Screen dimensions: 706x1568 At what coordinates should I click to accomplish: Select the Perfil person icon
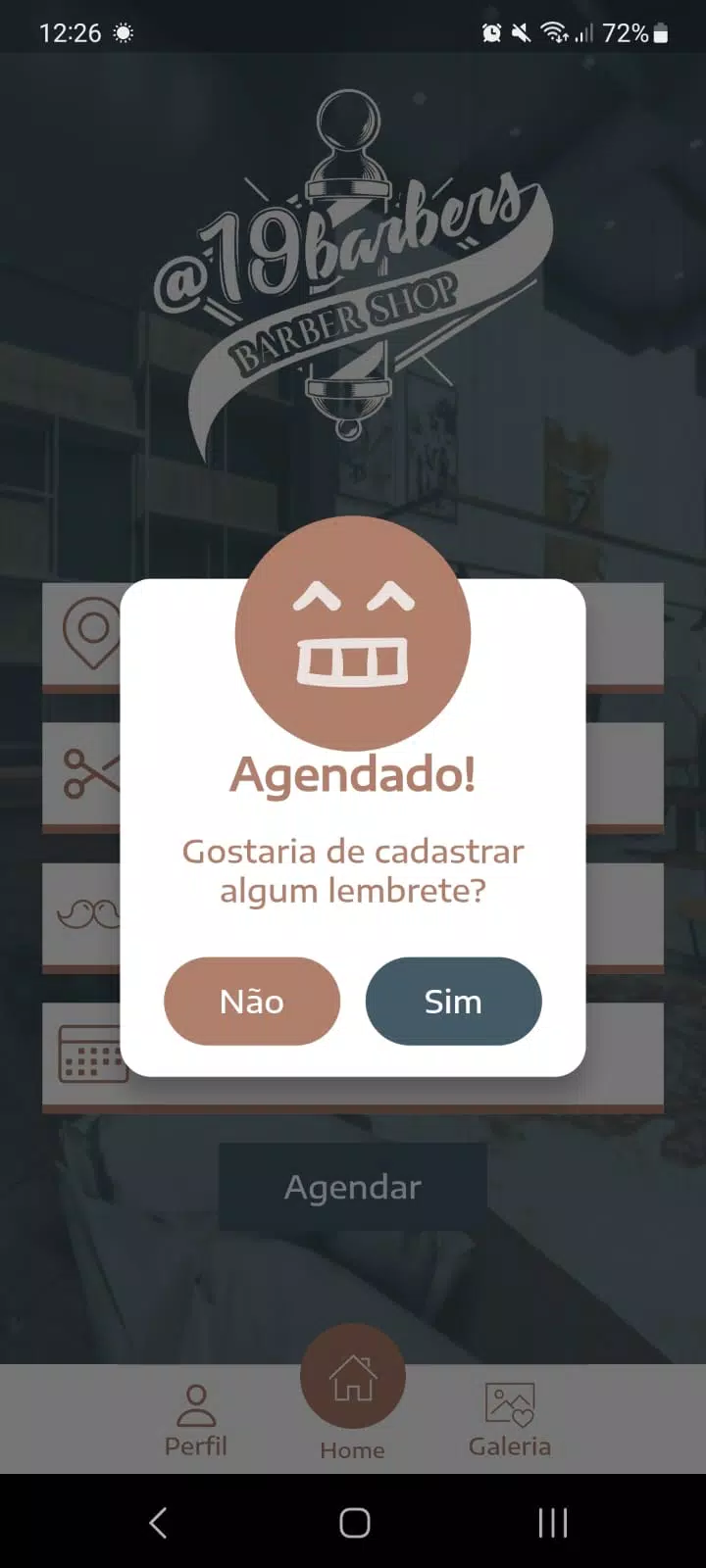195,1403
